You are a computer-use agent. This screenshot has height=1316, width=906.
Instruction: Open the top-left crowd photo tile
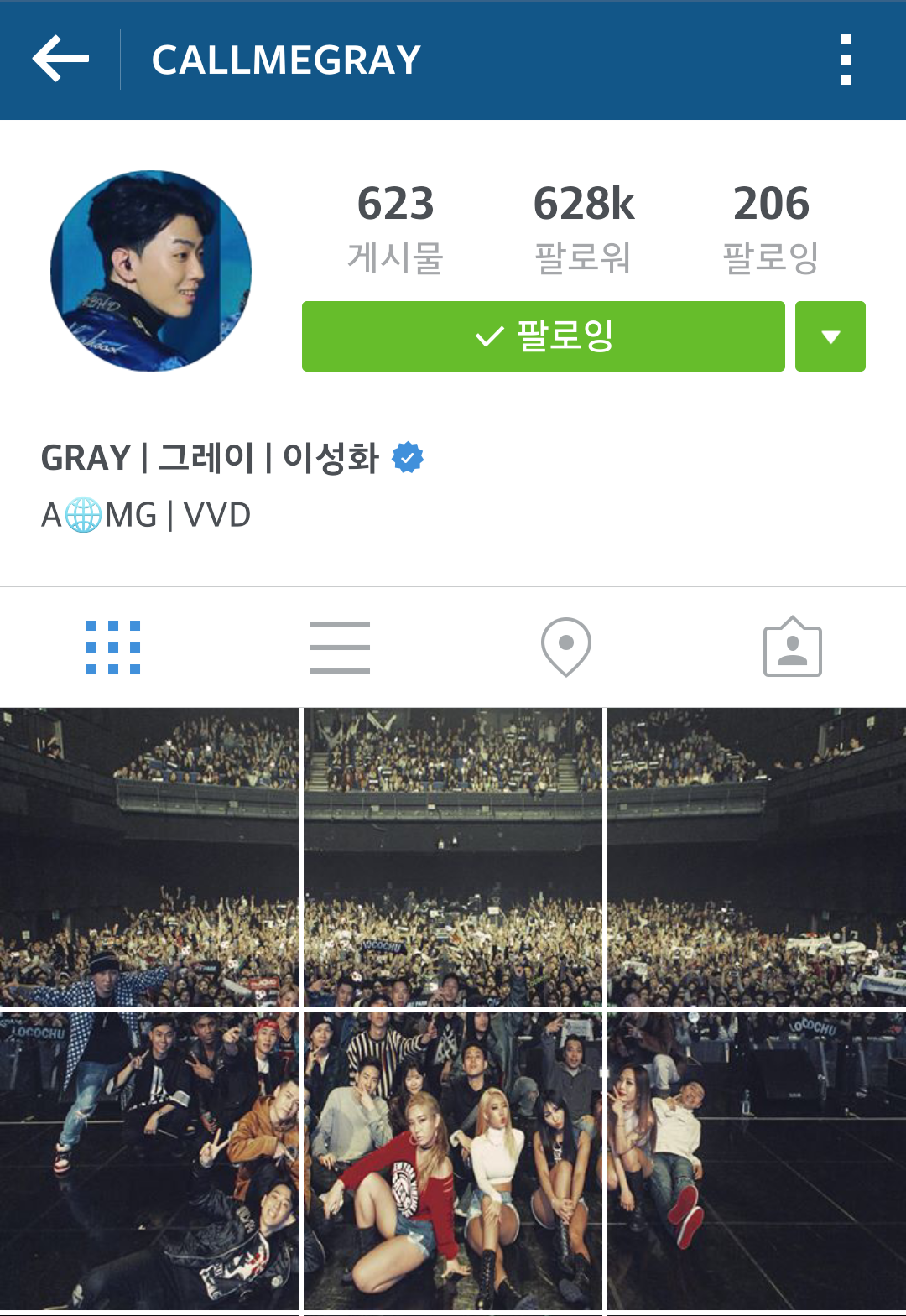148,856
